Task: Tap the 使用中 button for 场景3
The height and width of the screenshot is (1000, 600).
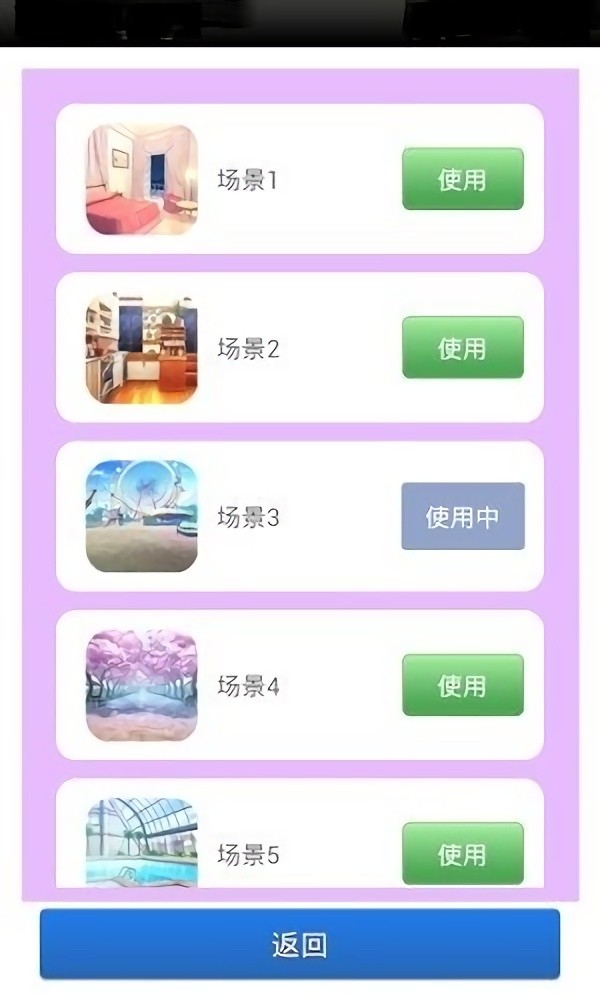Action: [x=462, y=516]
